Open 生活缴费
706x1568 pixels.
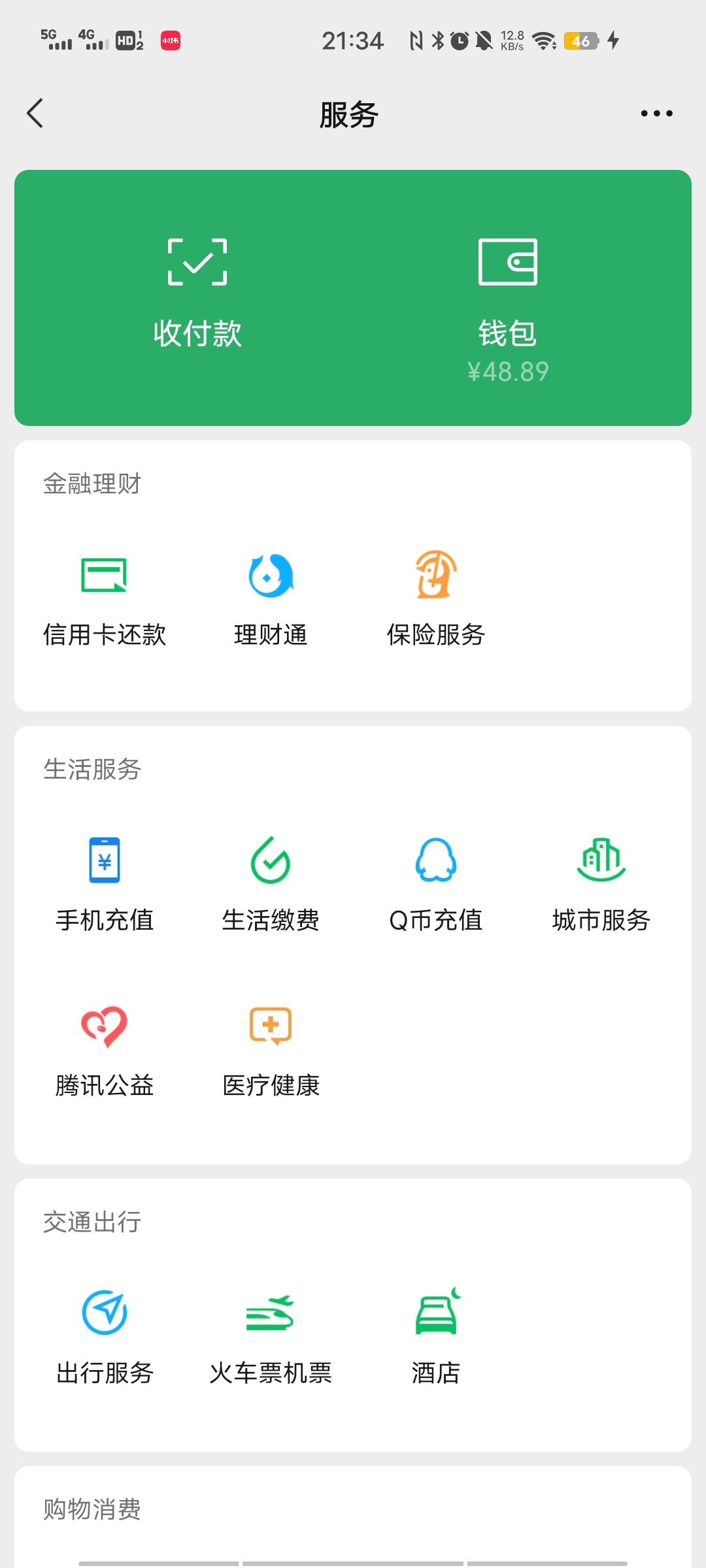pyautogui.click(x=271, y=883)
